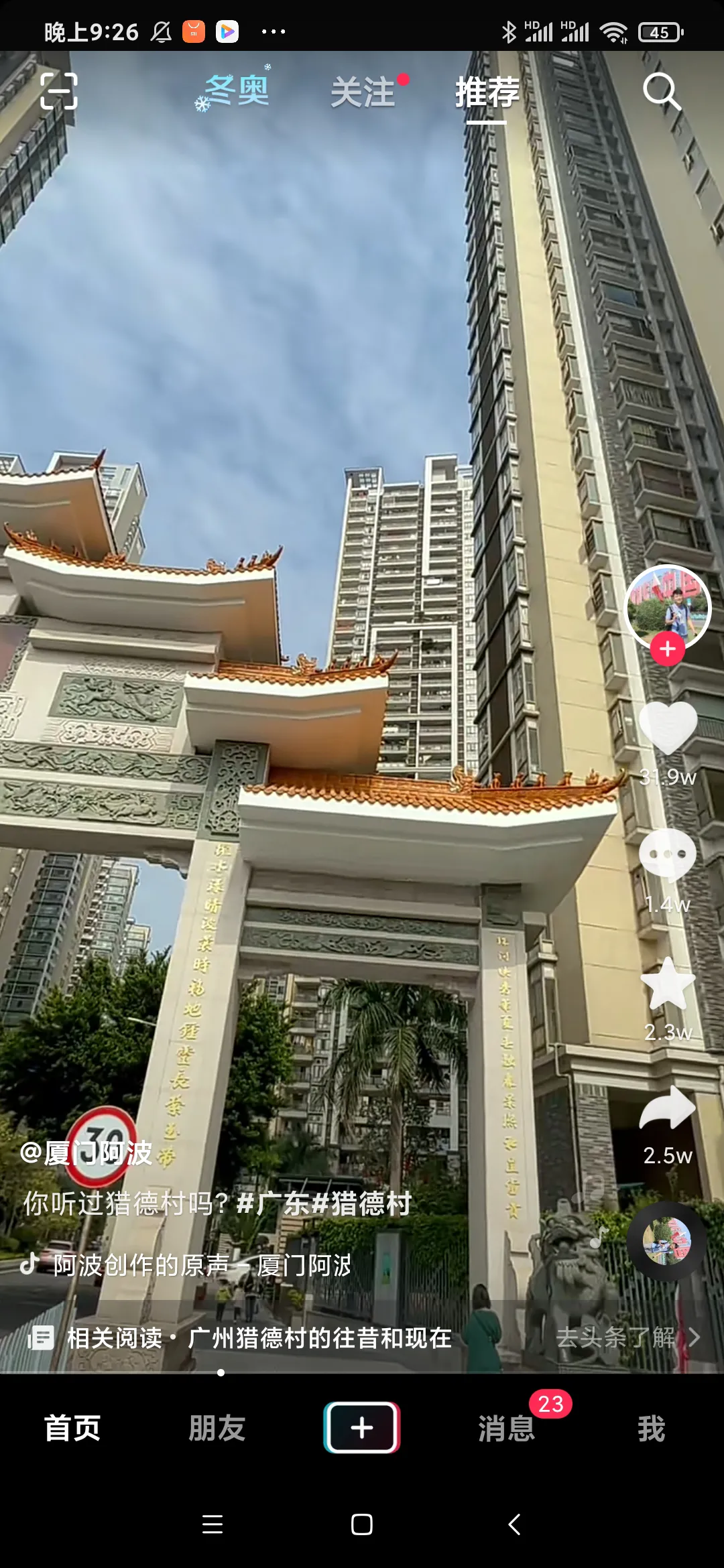Create a new video with plus button
Viewport: 724px width, 1568px height.
(362, 1428)
